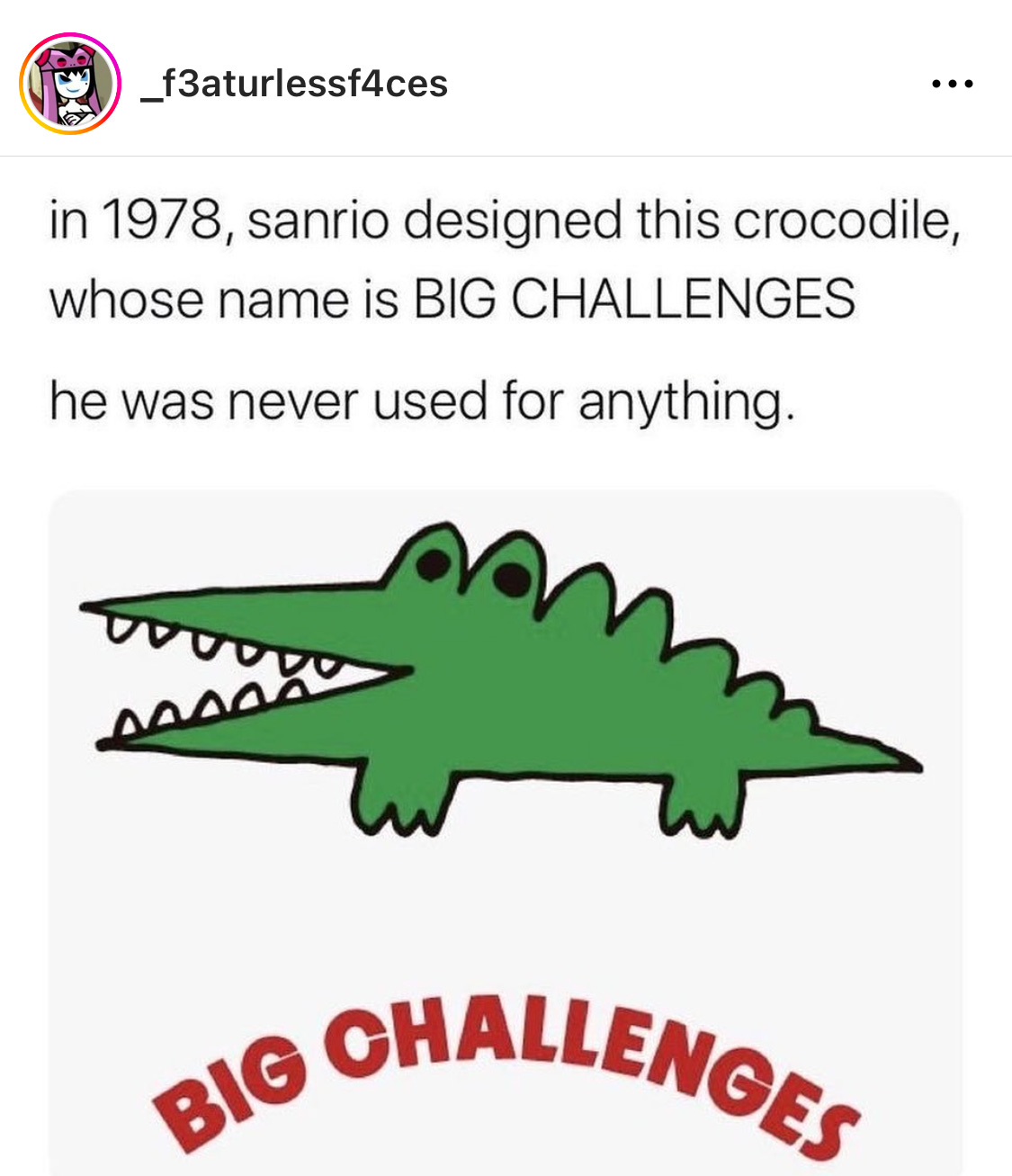The image size is (1012, 1176).
Task: Open the post's three-dot options menu
Action: (x=952, y=85)
